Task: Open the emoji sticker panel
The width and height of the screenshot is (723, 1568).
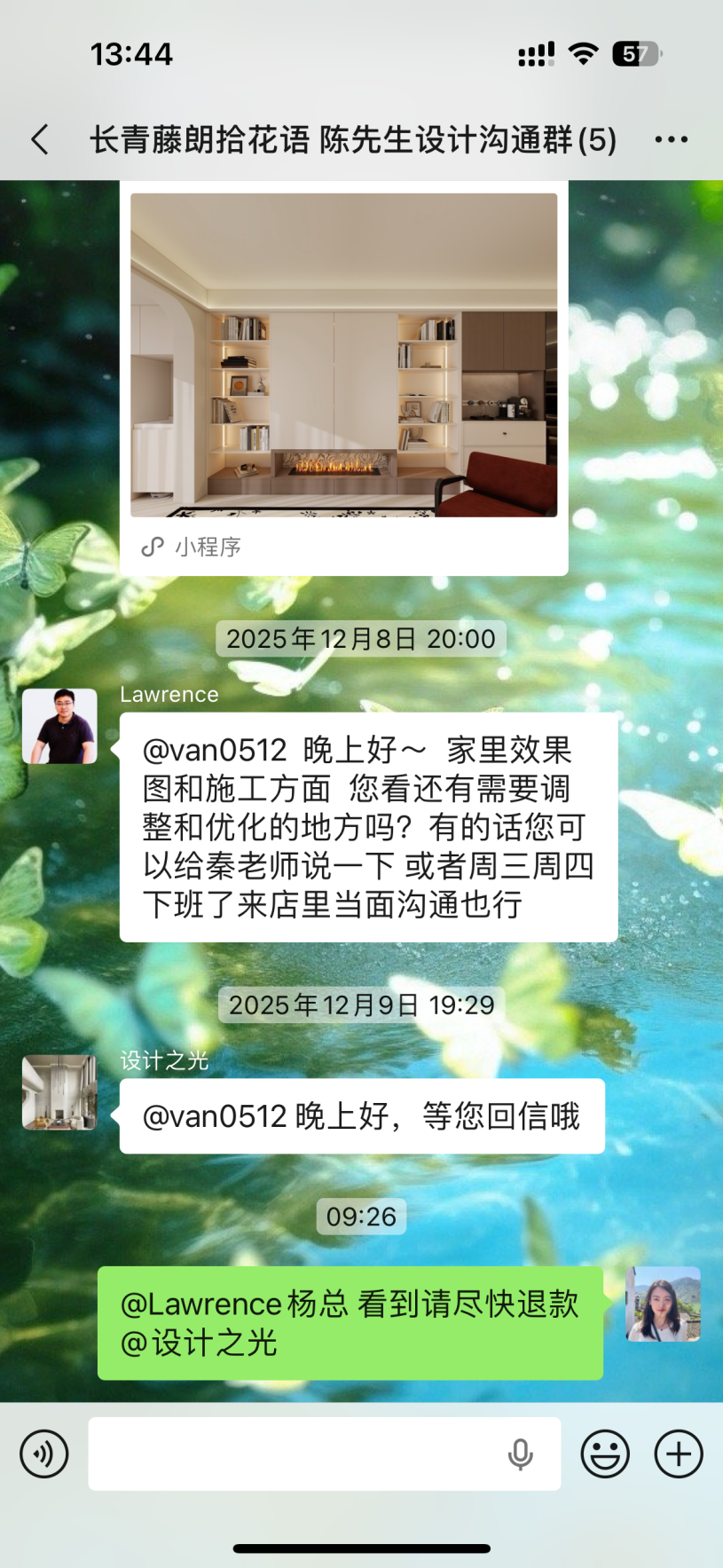Action: pos(605,1454)
